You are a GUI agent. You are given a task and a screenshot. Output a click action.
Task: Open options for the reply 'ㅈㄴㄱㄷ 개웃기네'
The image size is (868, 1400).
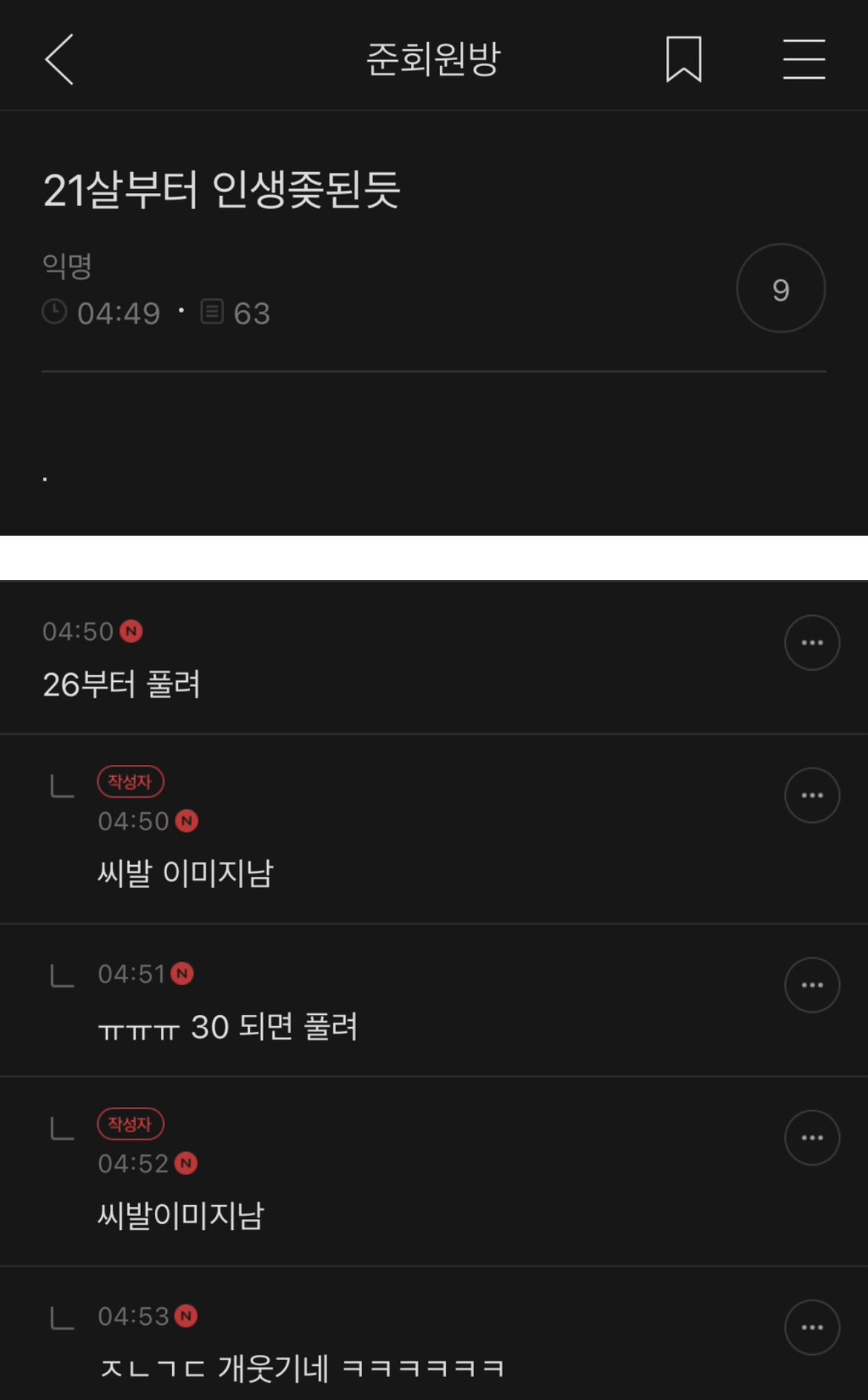[812, 1327]
